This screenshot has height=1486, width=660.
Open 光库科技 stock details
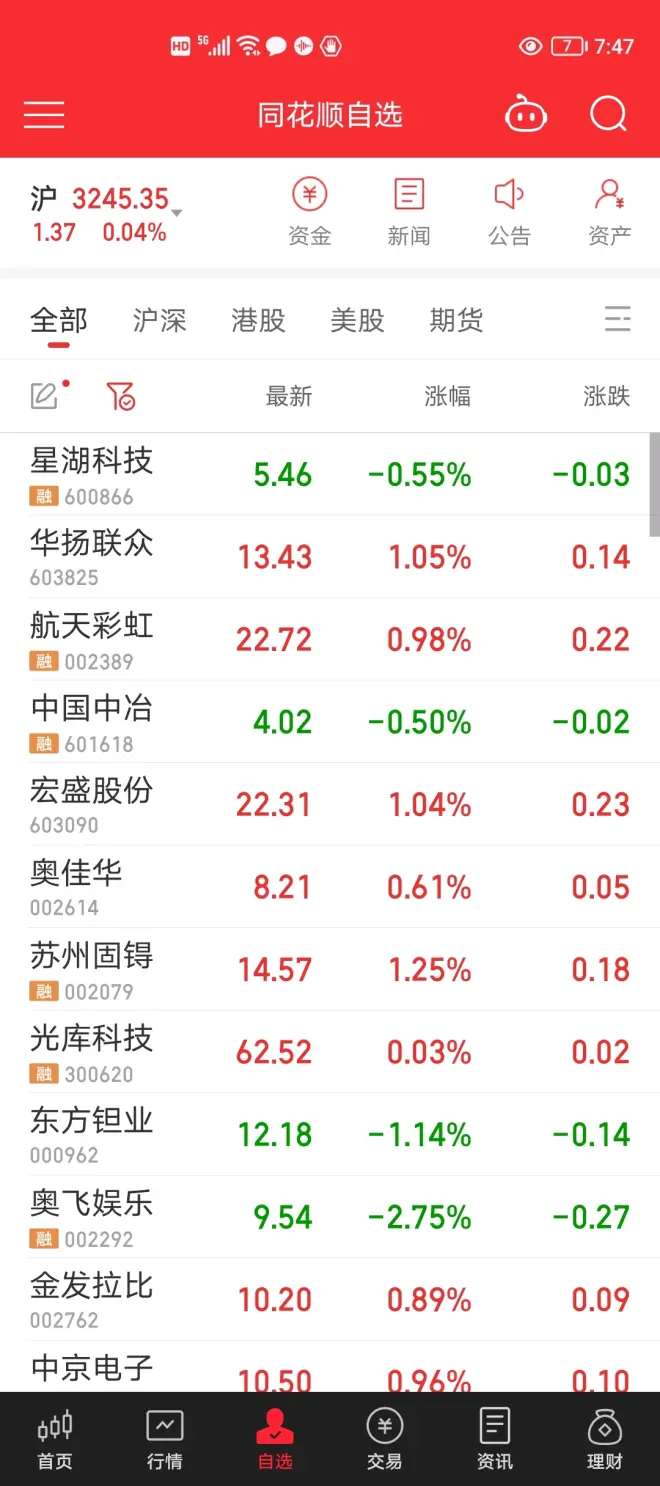point(92,1051)
